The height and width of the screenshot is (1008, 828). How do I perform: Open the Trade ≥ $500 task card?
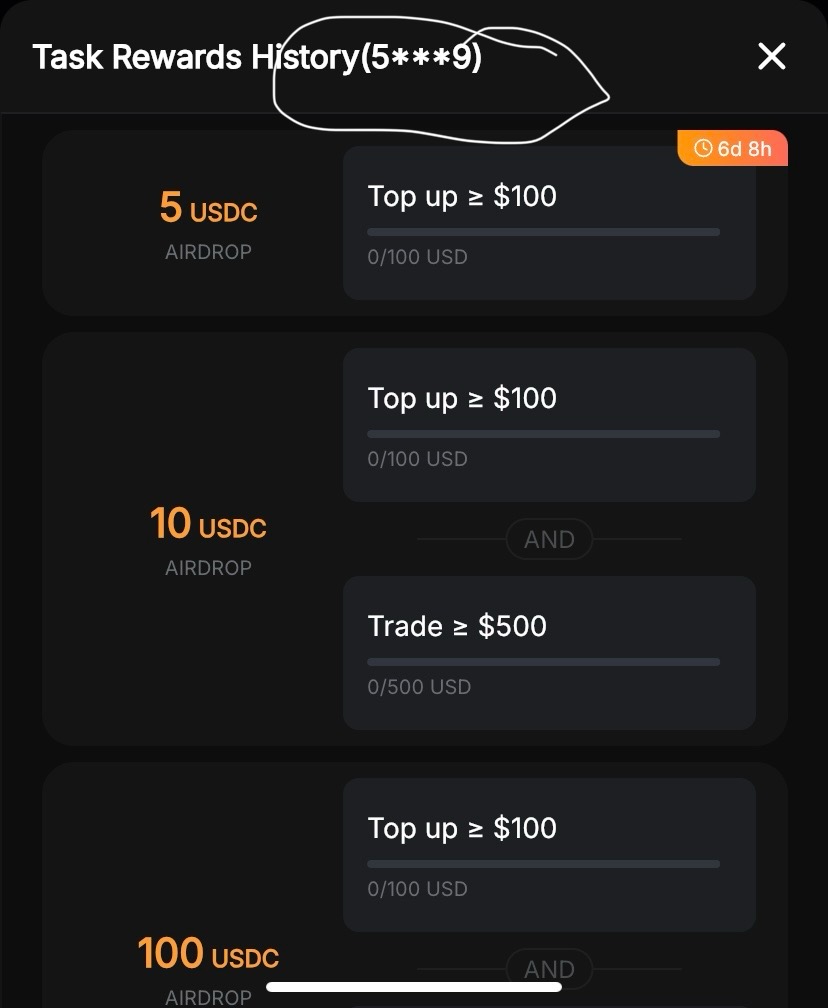coord(548,653)
